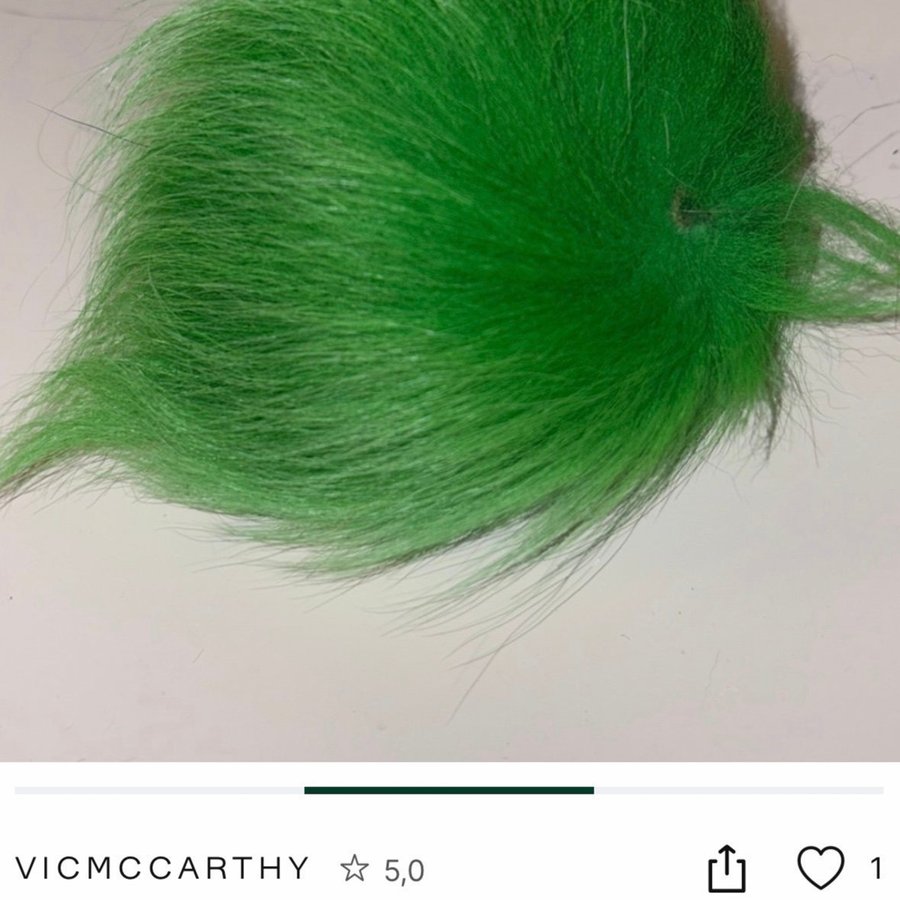Open seller VICMCCARTHY's profile
900x900 pixels.
pyautogui.click(x=163, y=868)
